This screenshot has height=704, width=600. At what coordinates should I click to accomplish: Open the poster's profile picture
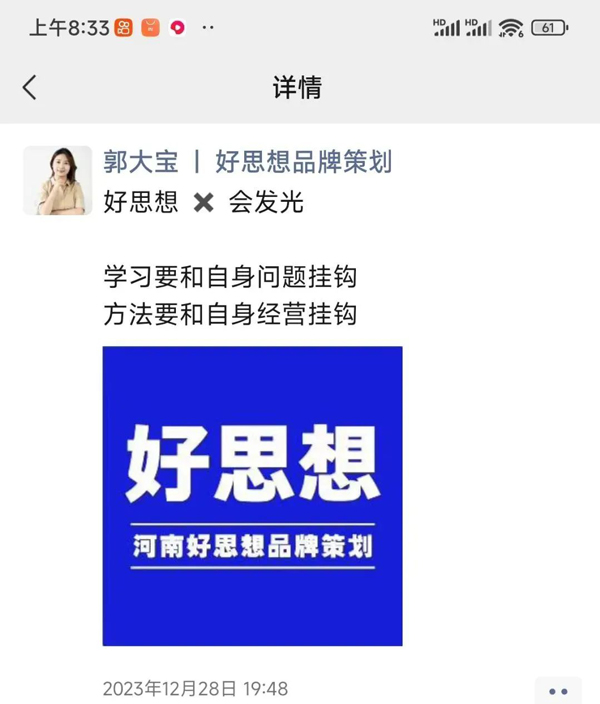(58, 181)
